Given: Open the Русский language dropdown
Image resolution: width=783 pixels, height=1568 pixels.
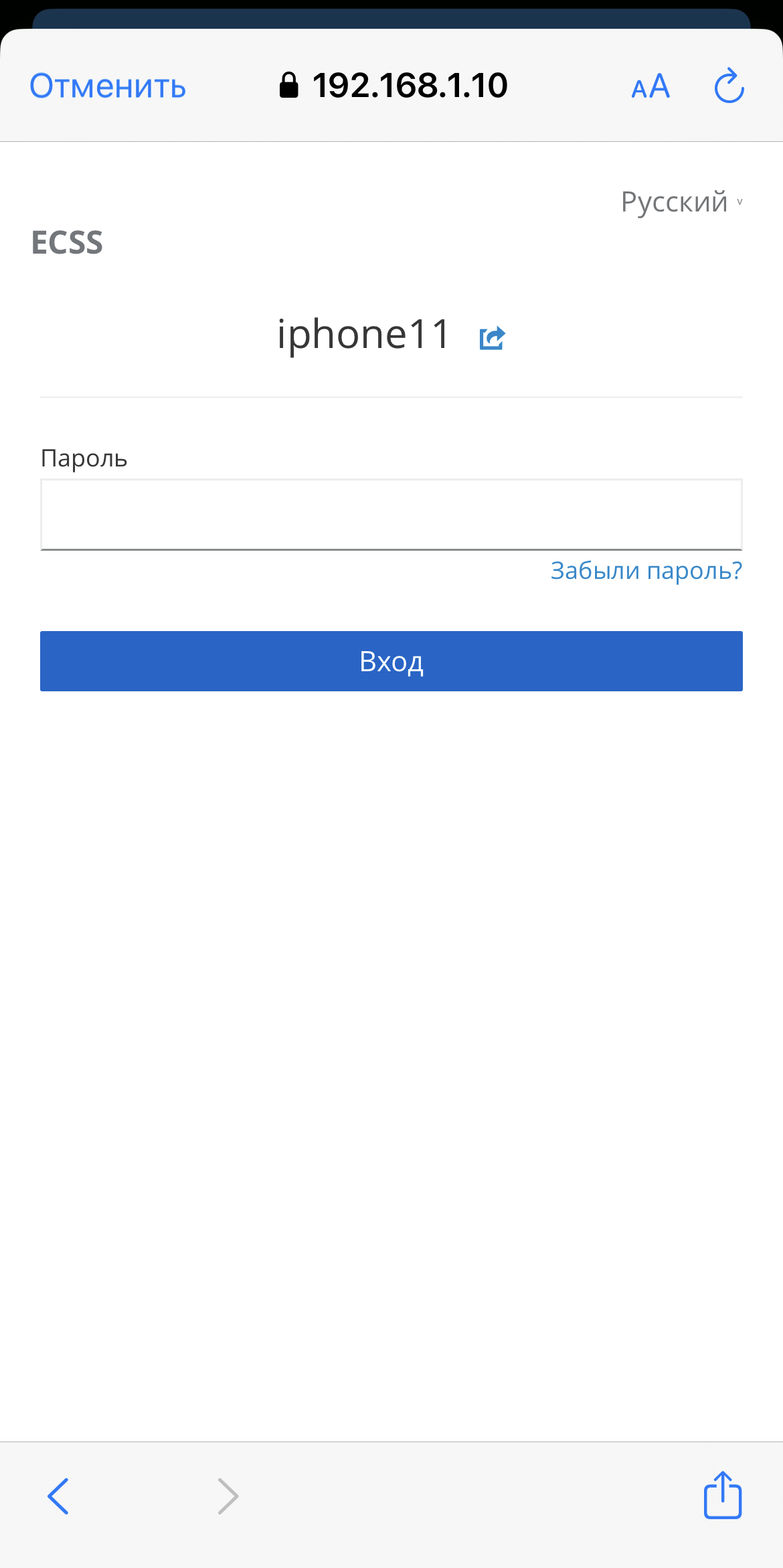Looking at the screenshot, I should (x=681, y=202).
